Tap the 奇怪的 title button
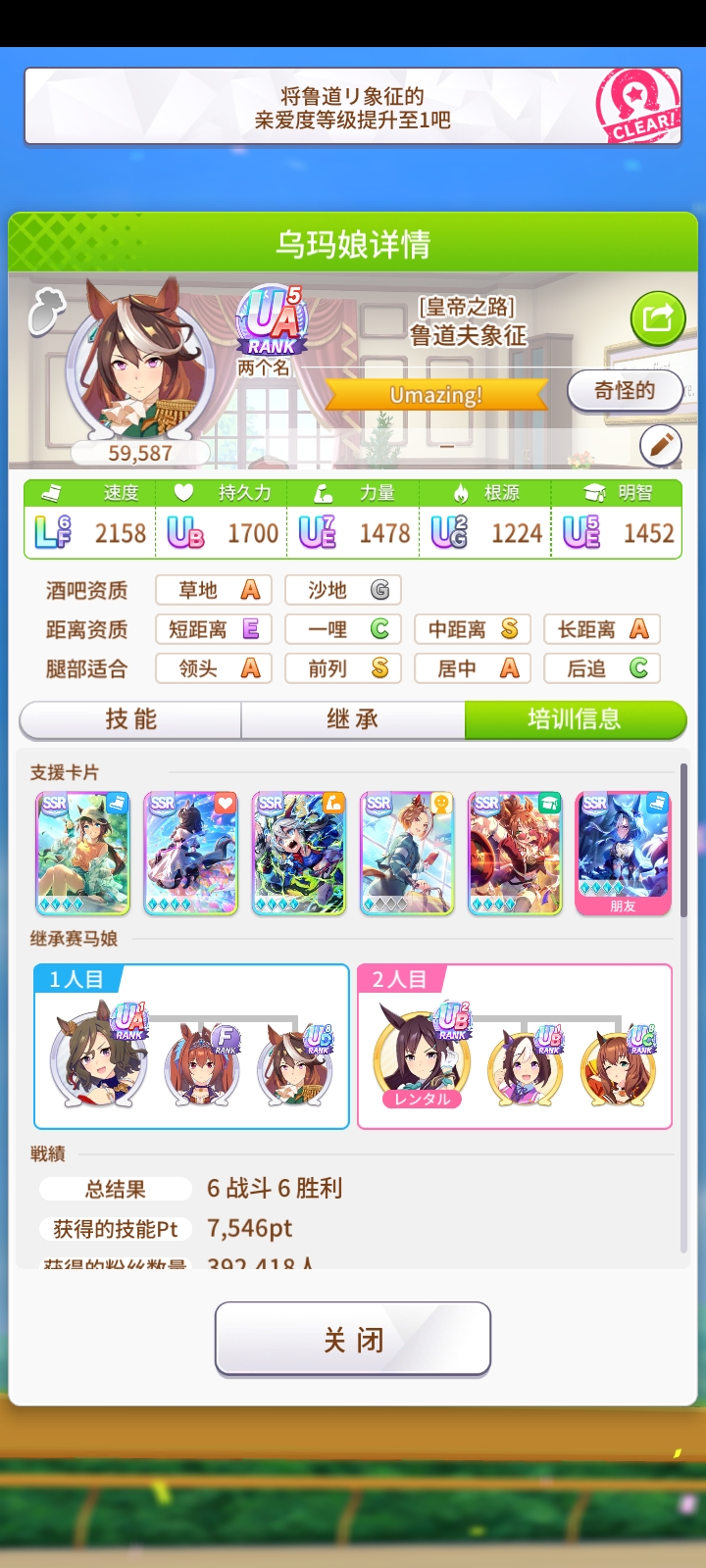Screen dimensions: 706x1568 tap(625, 391)
